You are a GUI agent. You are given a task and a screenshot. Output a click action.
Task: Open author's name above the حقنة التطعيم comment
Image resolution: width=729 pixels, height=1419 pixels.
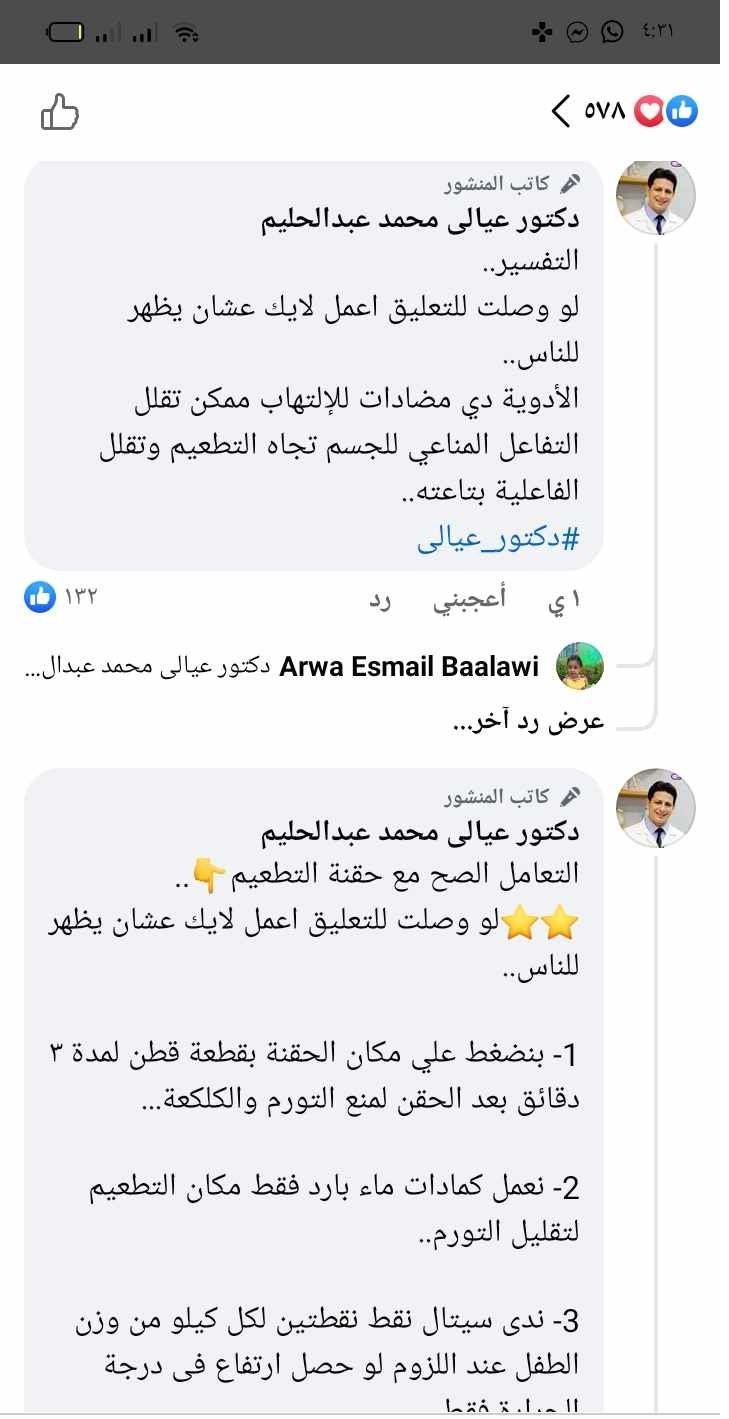pyautogui.click(x=420, y=832)
